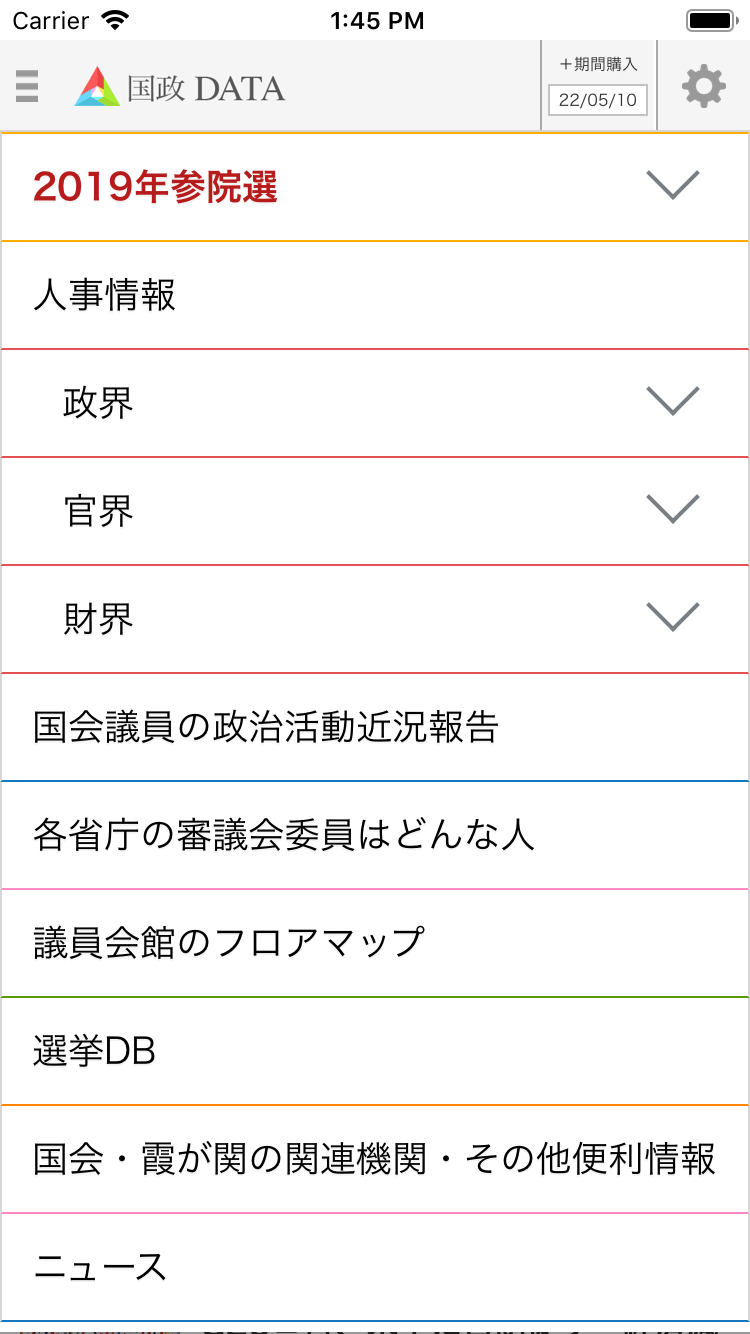Tap the 期間購入 purchase button
Screen dimensions: 750x1334
598,86
